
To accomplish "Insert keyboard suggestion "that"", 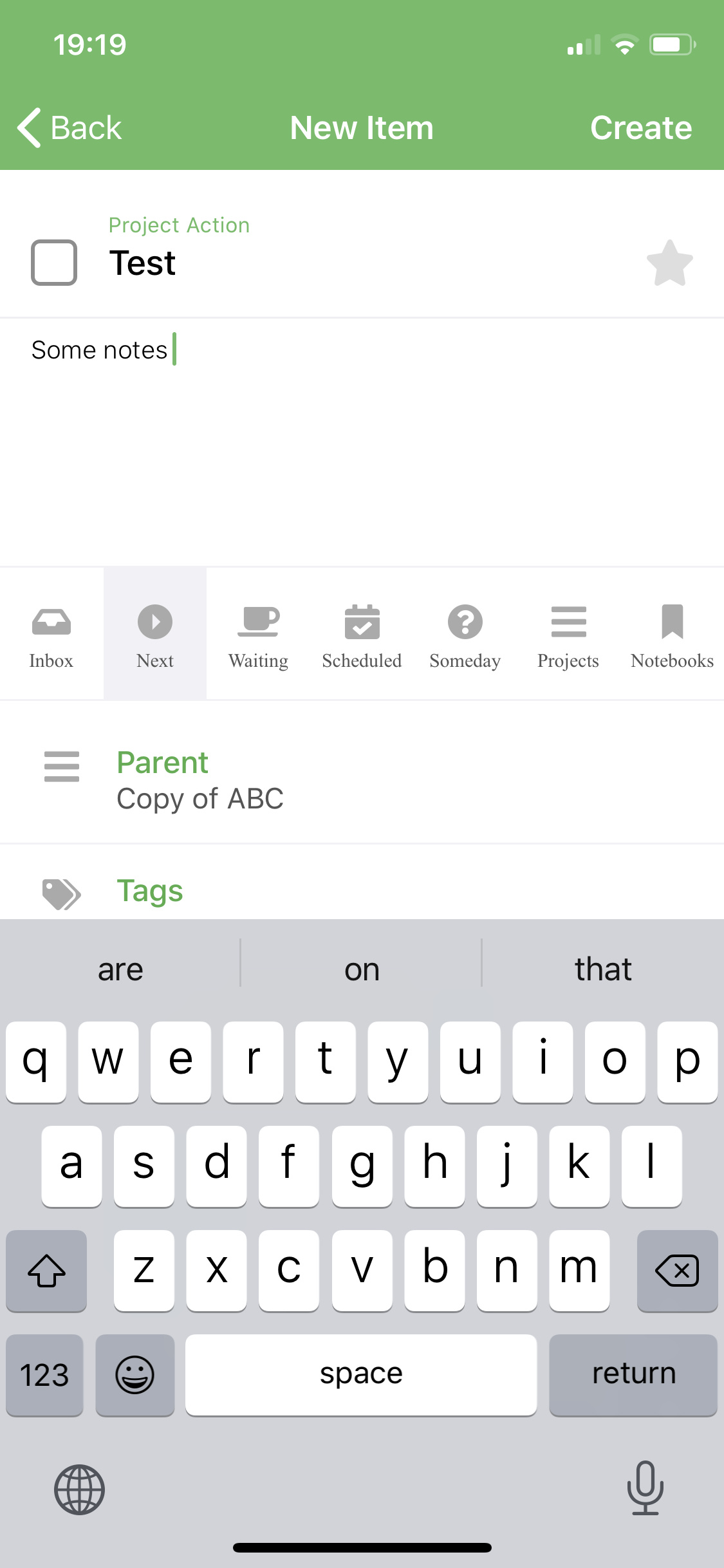I will coord(603,969).
